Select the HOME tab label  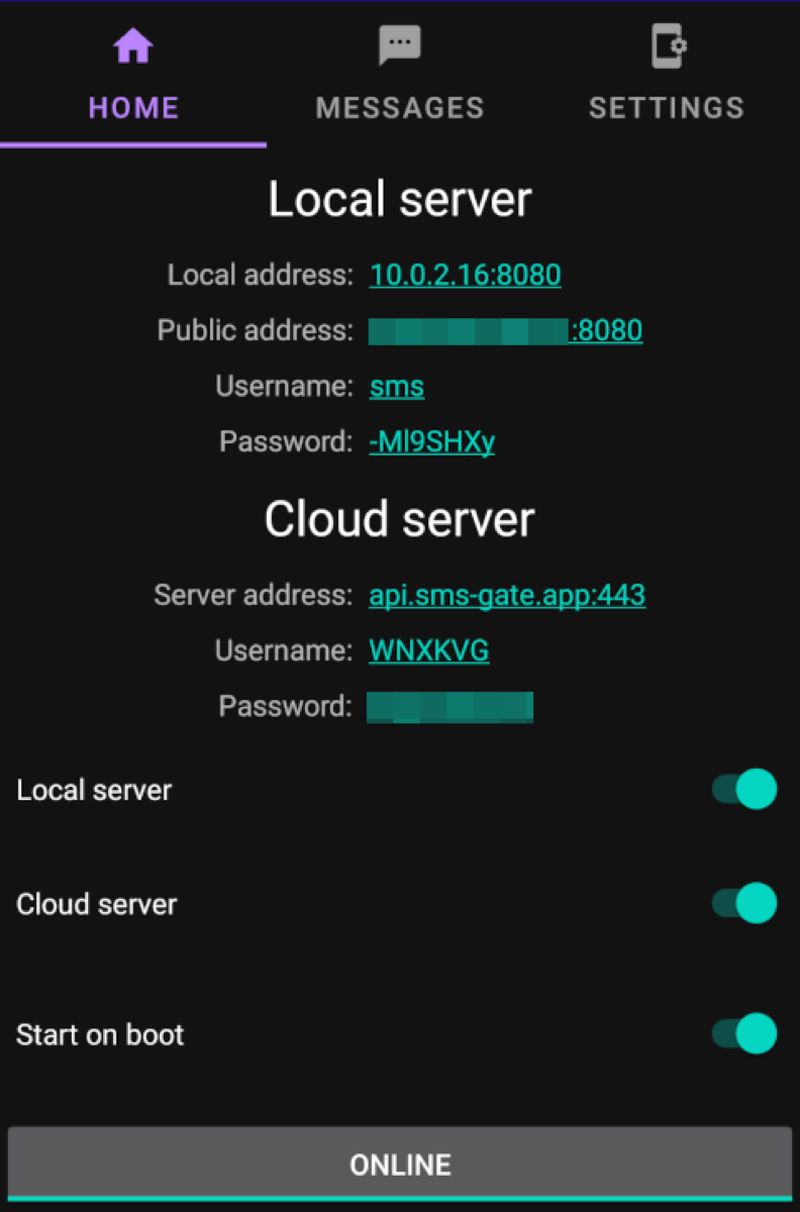click(x=133, y=108)
